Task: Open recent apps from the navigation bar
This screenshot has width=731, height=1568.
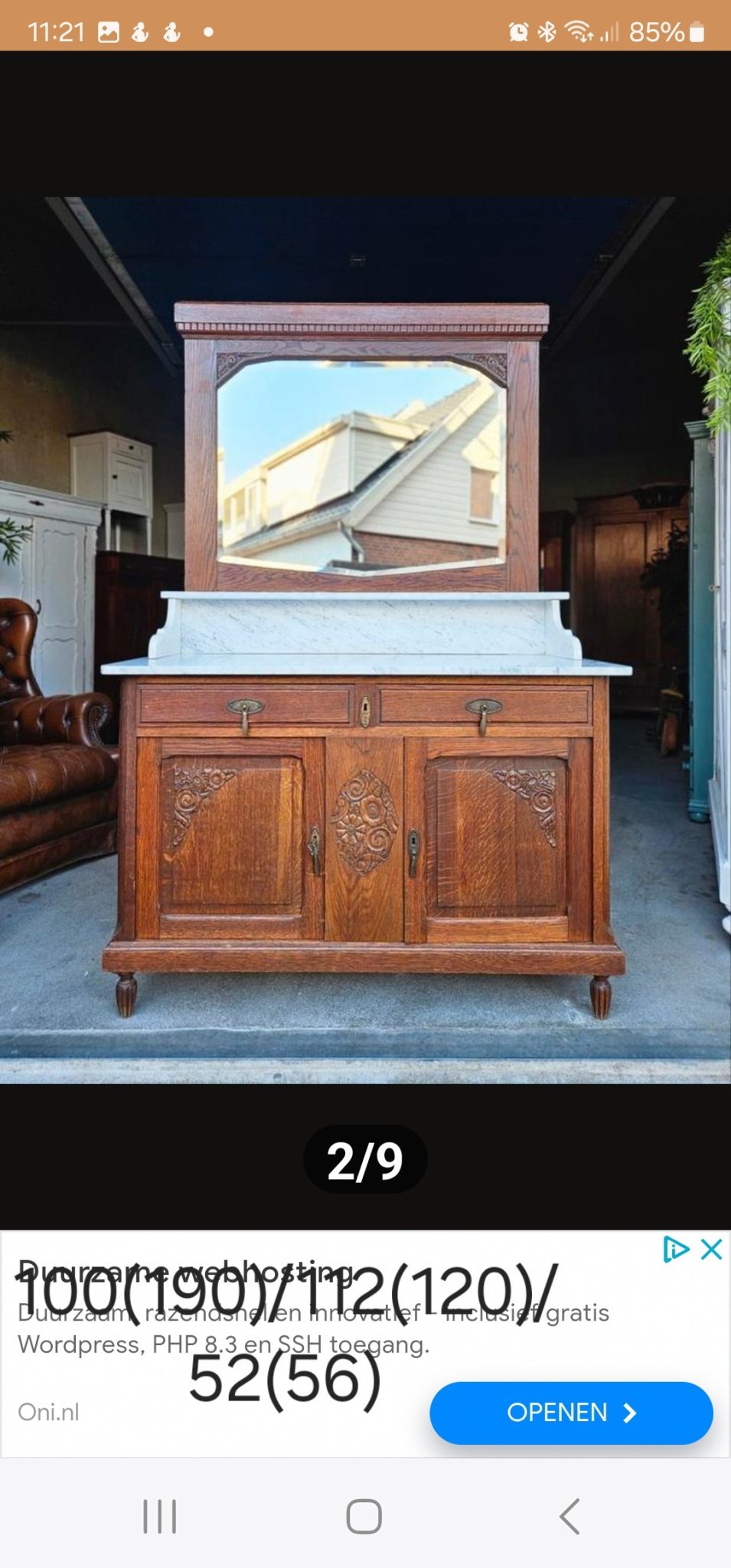Action: pyautogui.click(x=160, y=1516)
